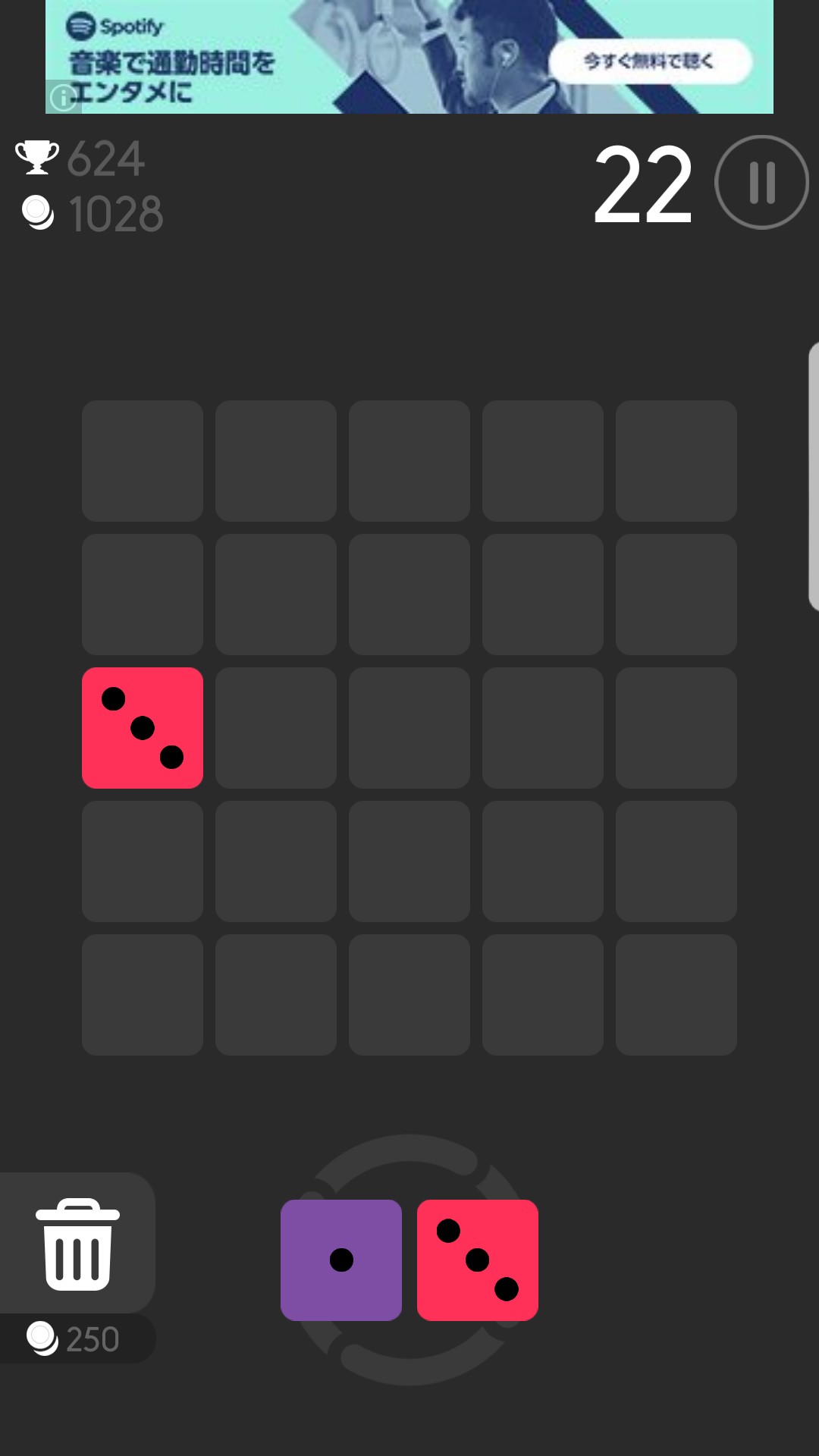
Task: Open the Spotify ad listen-free button
Action: click(650, 61)
